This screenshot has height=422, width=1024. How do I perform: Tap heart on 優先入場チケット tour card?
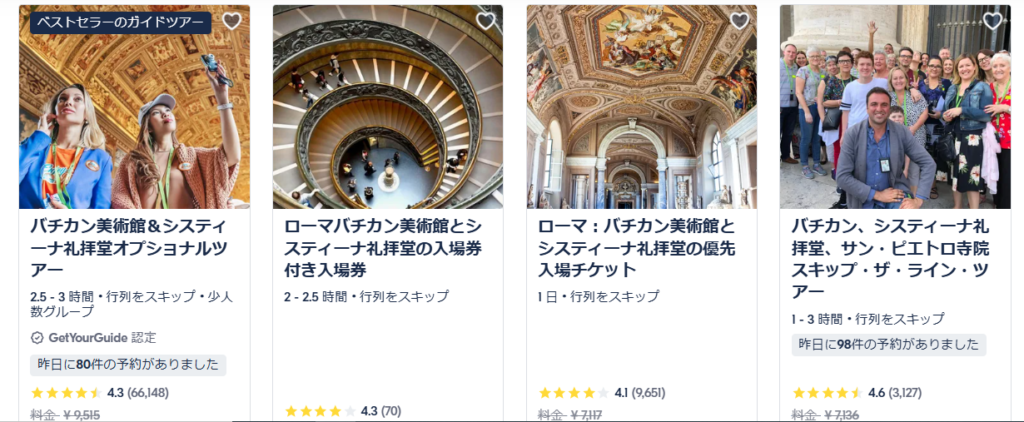pyautogui.click(x=739, y=21)
